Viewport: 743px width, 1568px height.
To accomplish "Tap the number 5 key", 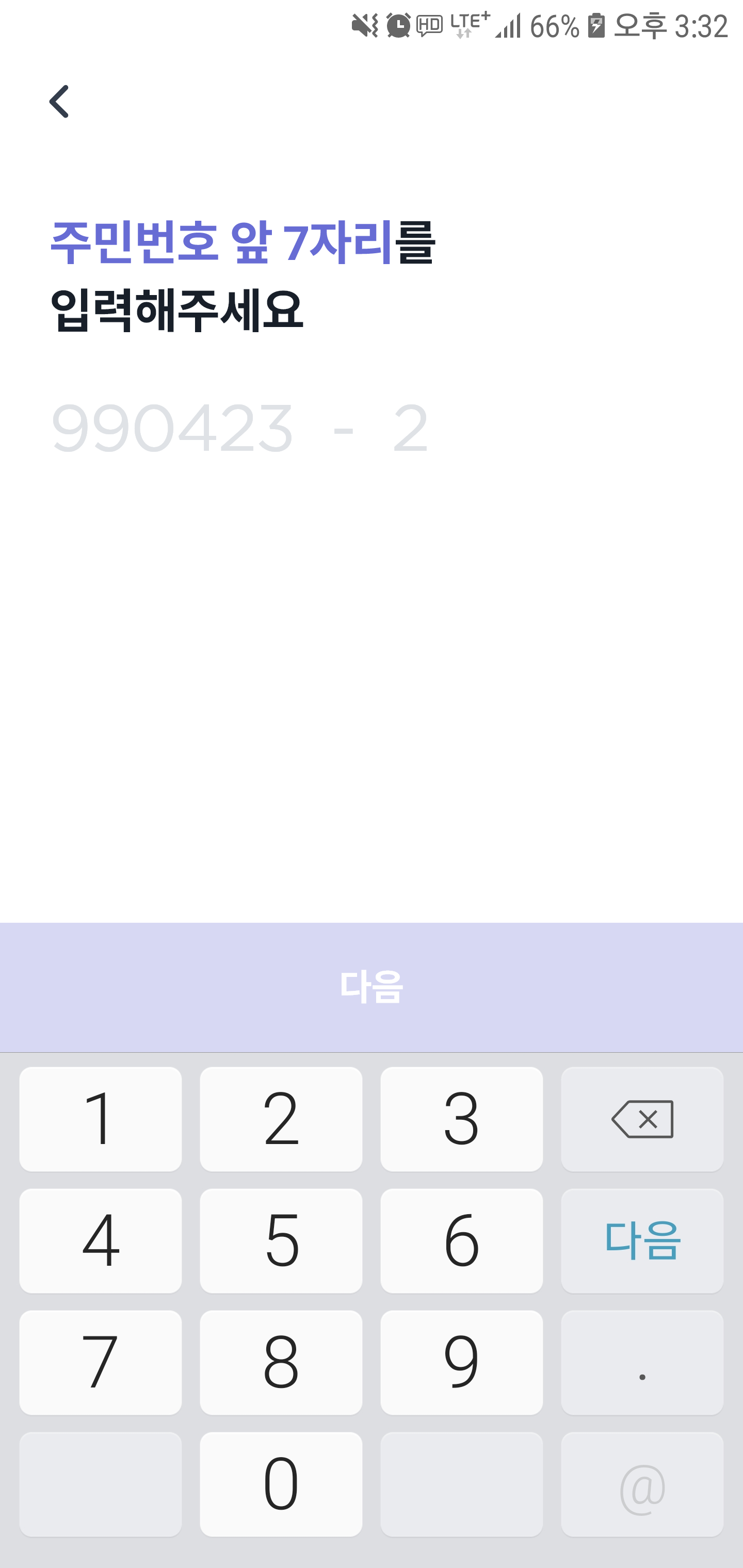I will click(281, 1241).
